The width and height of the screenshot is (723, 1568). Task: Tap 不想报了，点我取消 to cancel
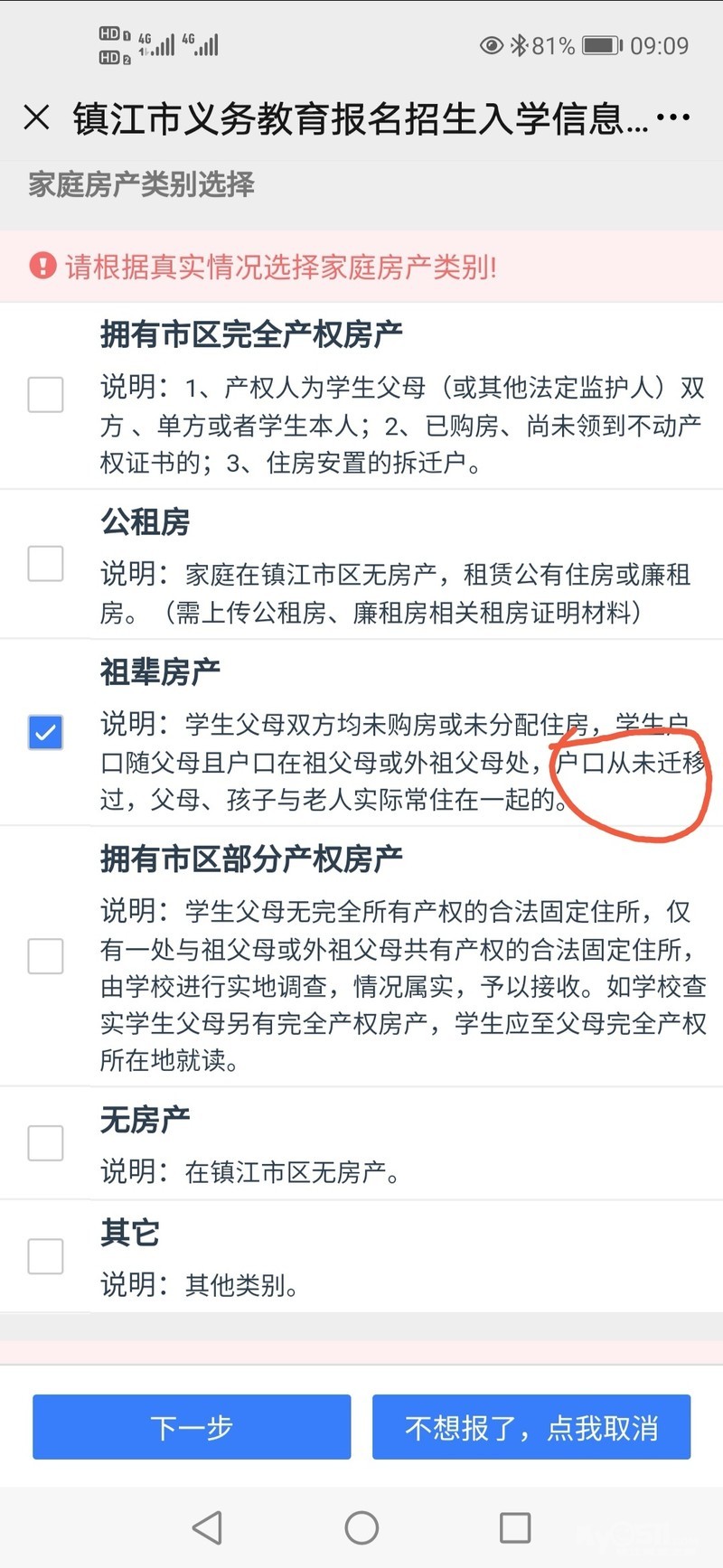pyautogui.click(x=531, y=1427)
